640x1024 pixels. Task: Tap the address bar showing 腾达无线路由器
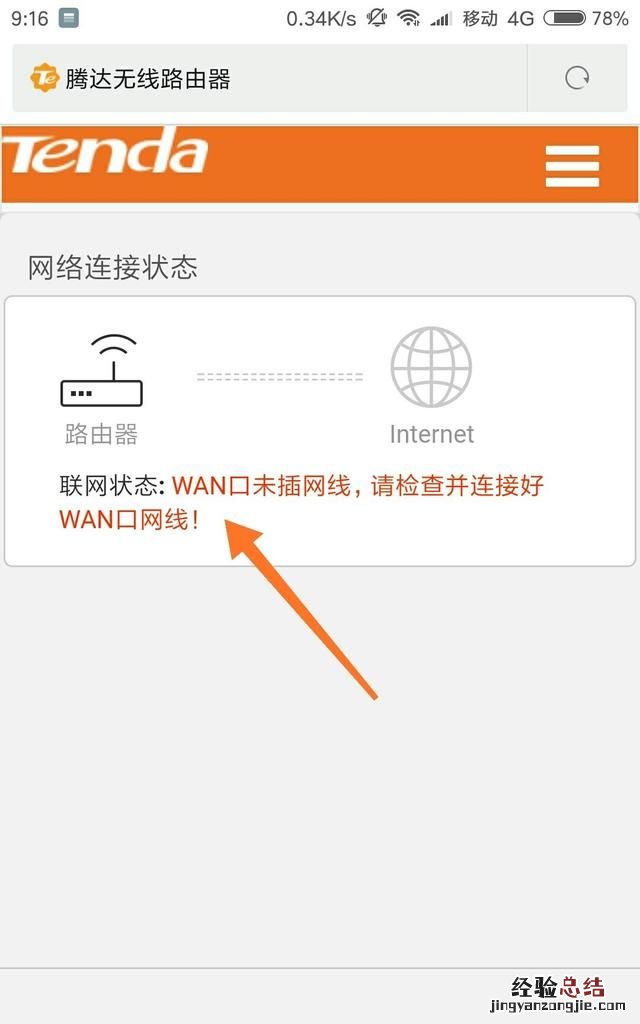[x=270, y=79]
